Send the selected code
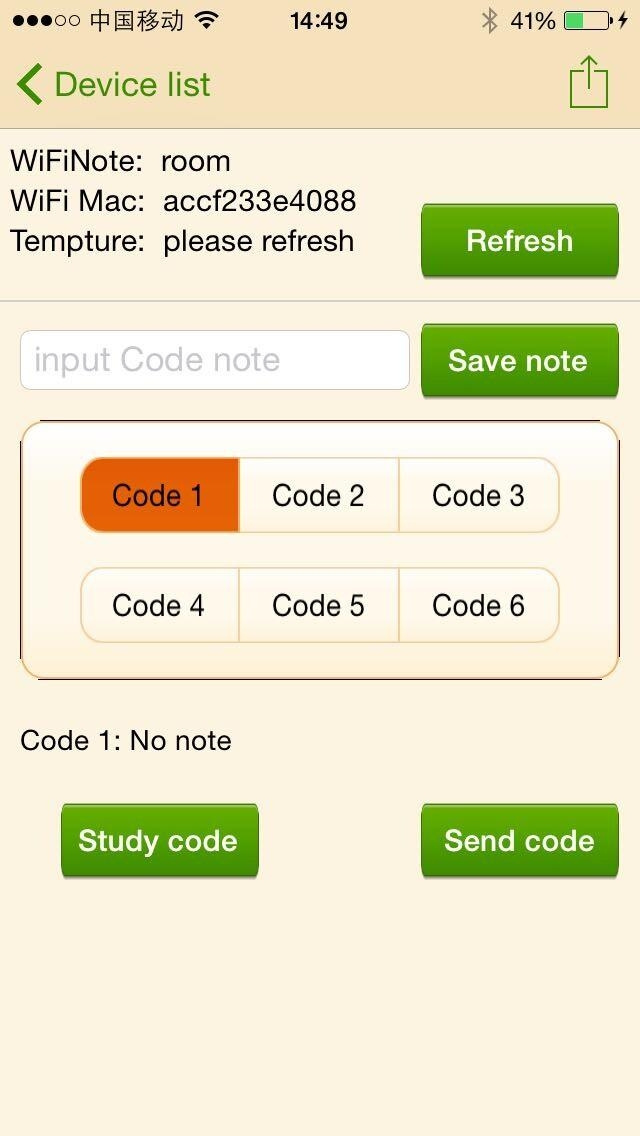 pyautogui.click(x=520, y=840)
